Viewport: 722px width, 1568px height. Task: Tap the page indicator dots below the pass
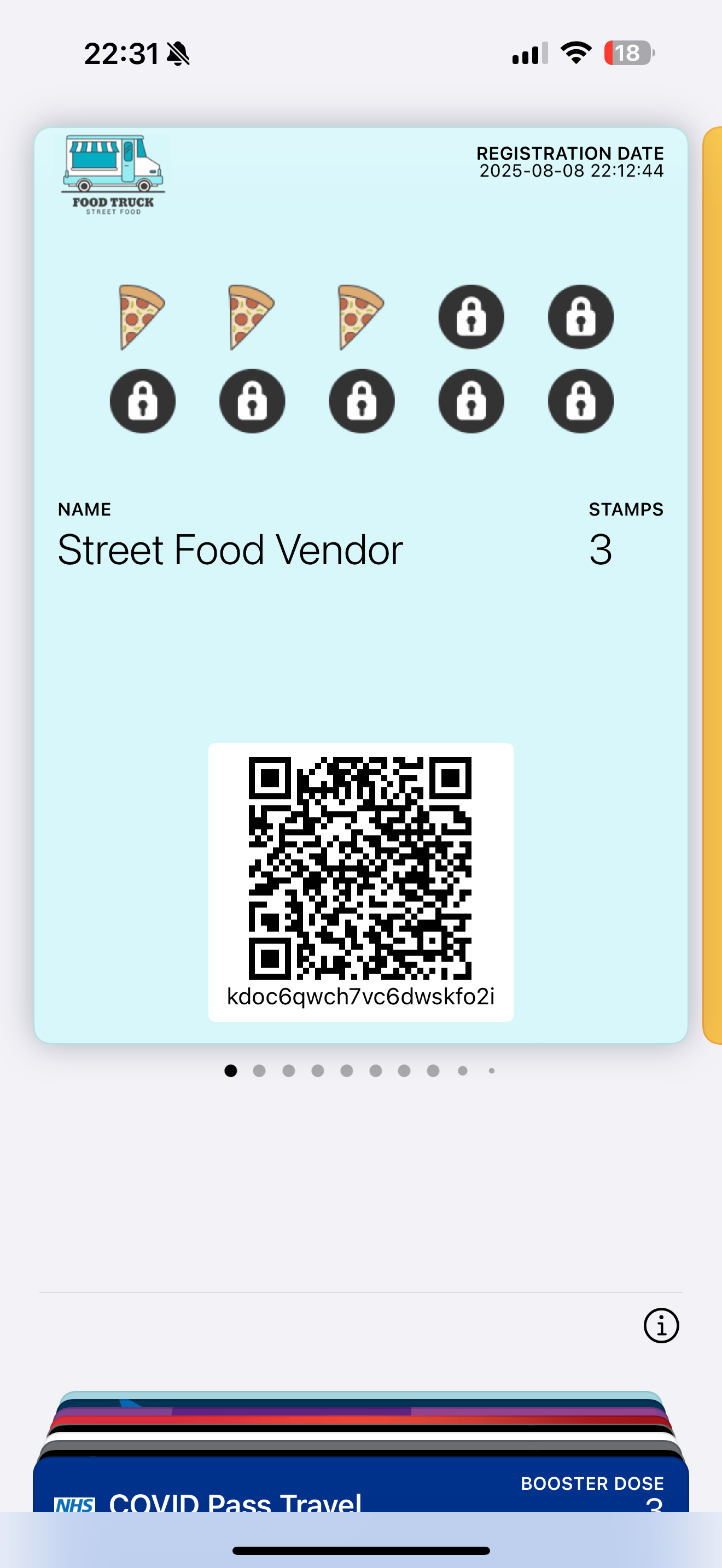tap(360, 1070)
